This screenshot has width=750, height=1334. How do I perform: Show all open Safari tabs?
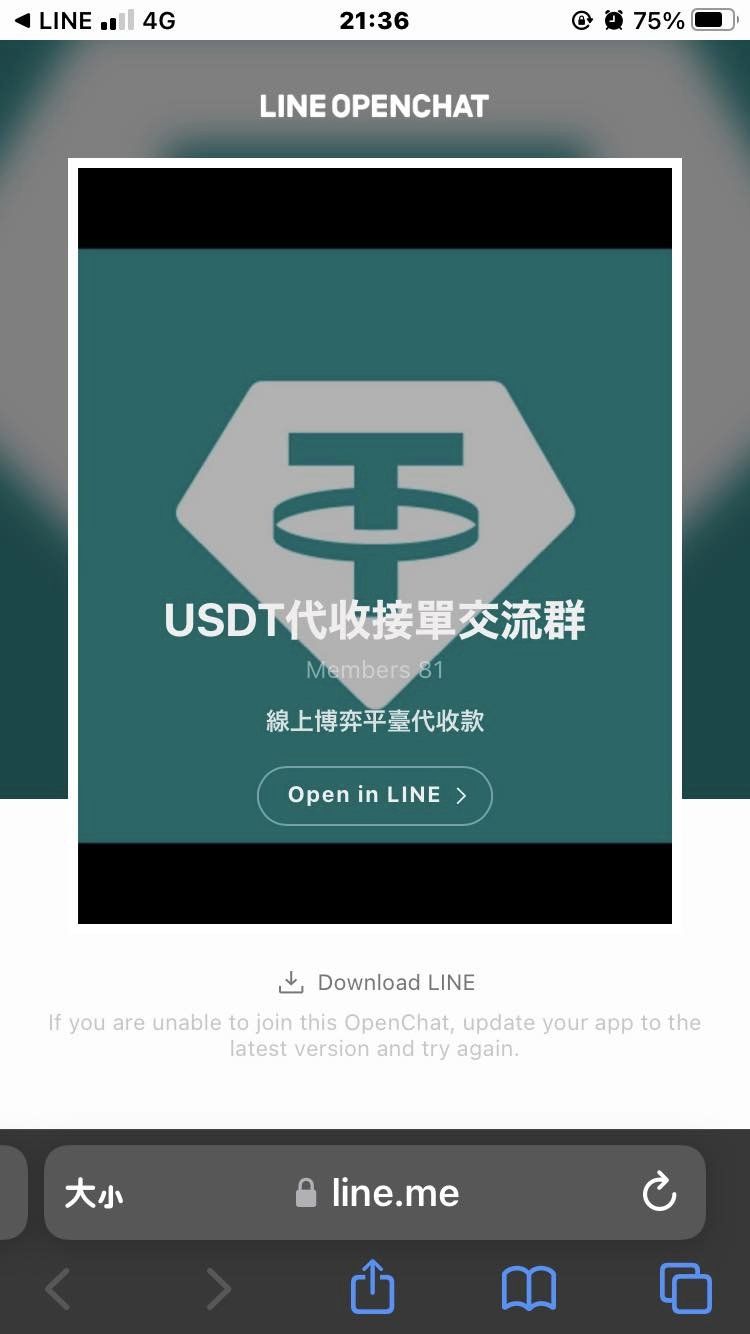[x=685, y=1288]
